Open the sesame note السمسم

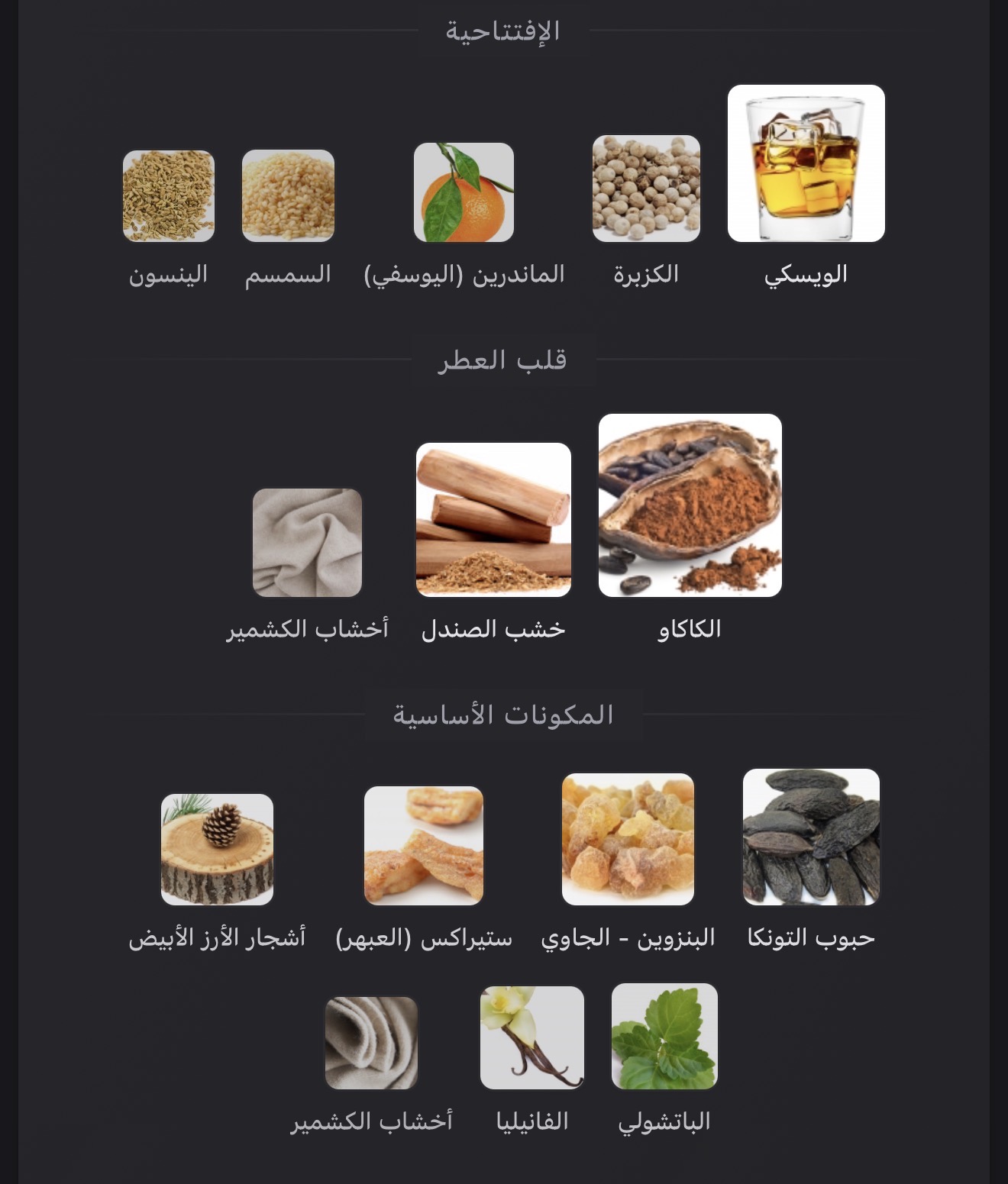click(x=288, y=195)
